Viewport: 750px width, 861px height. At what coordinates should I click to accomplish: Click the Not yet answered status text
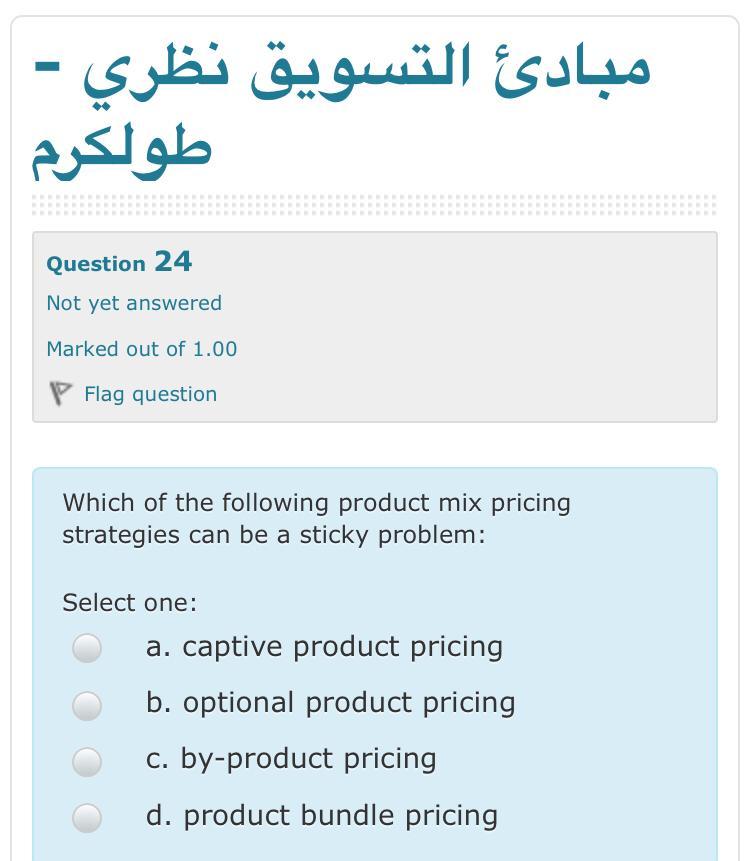[x=131, y=303]
